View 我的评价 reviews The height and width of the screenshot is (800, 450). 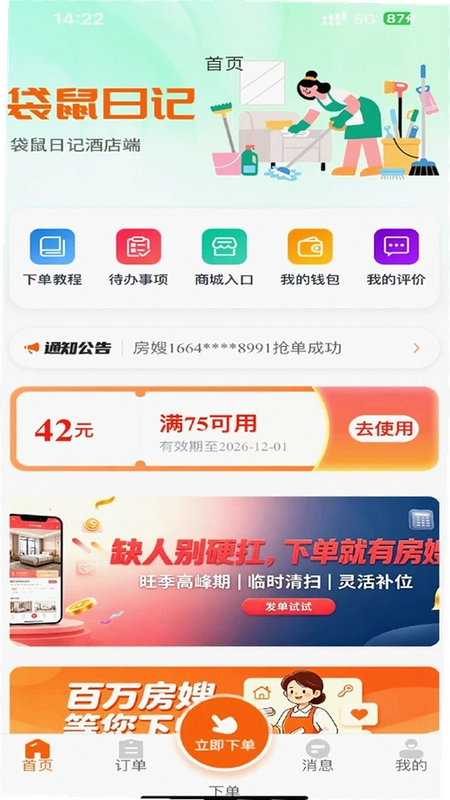coord(396,257)
